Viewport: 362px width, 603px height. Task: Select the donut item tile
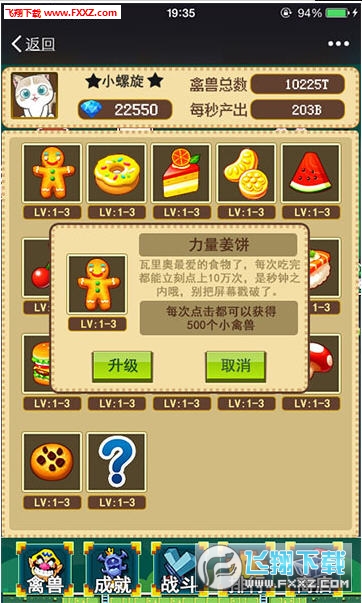click(117, 173)
